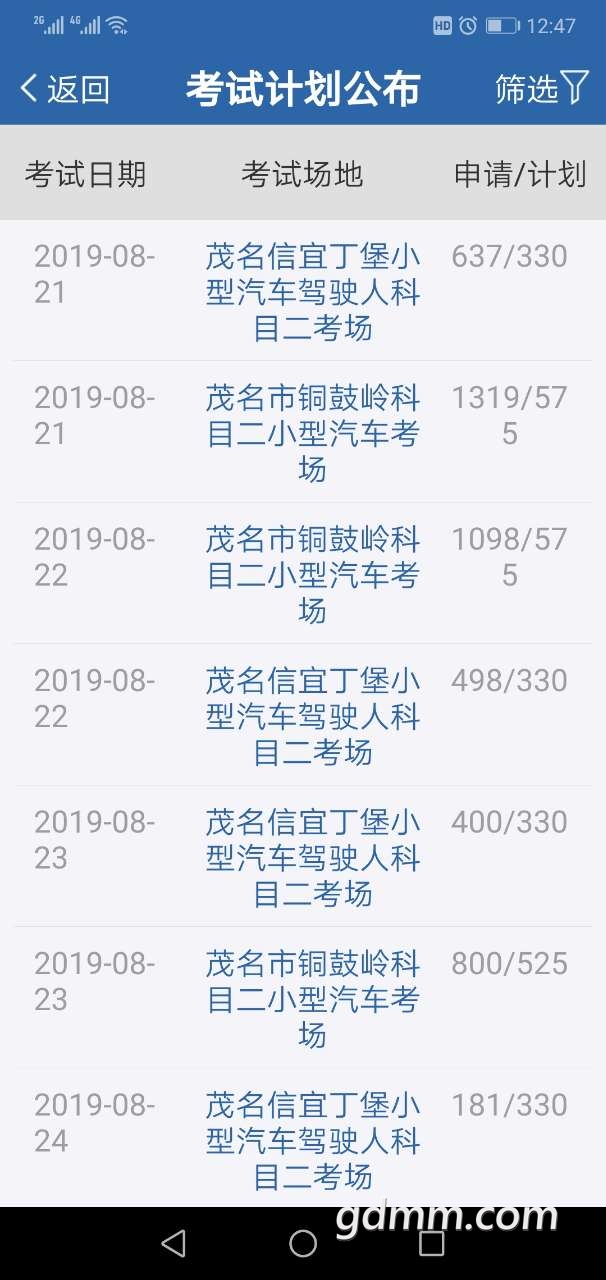606x1280 pixels.
Task: Open 茂名信宜丁堡 venue for 2019-08-24
Action: tap(312, 1141)
